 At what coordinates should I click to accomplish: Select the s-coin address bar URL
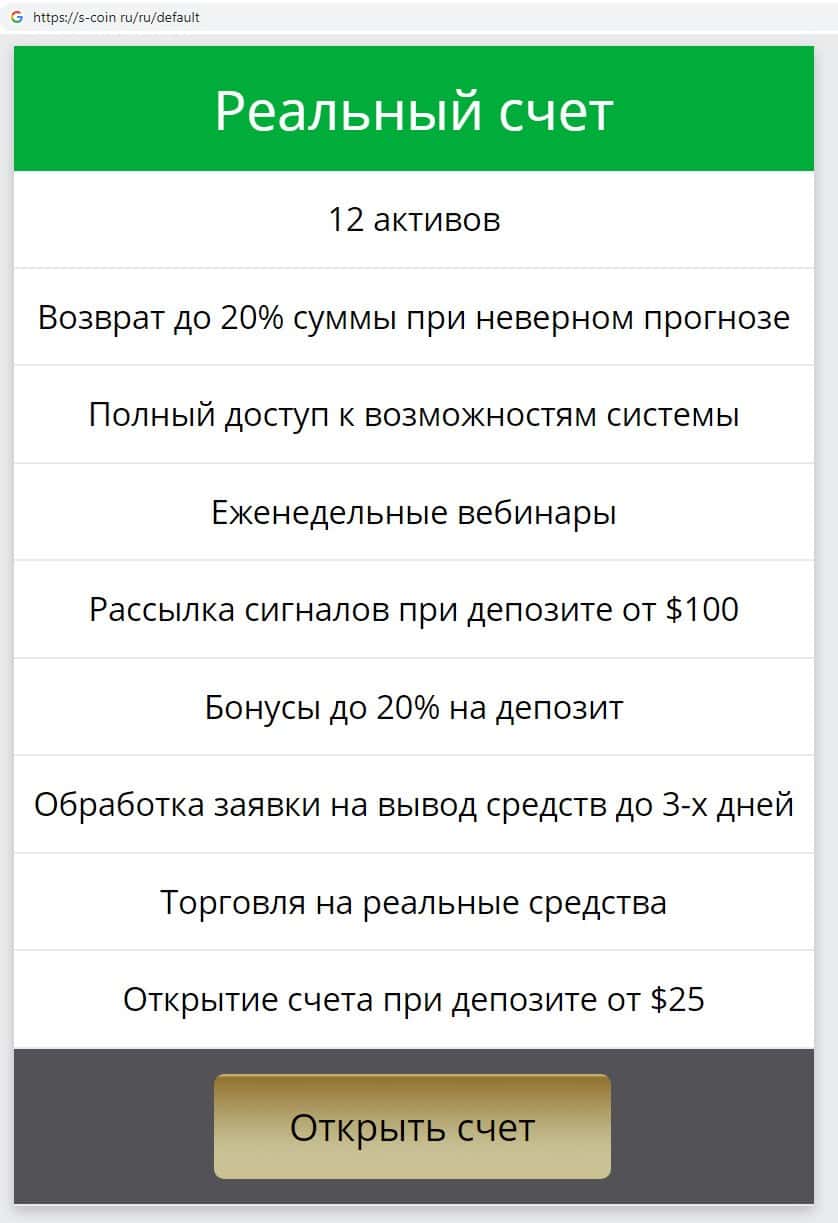[116, 17]
